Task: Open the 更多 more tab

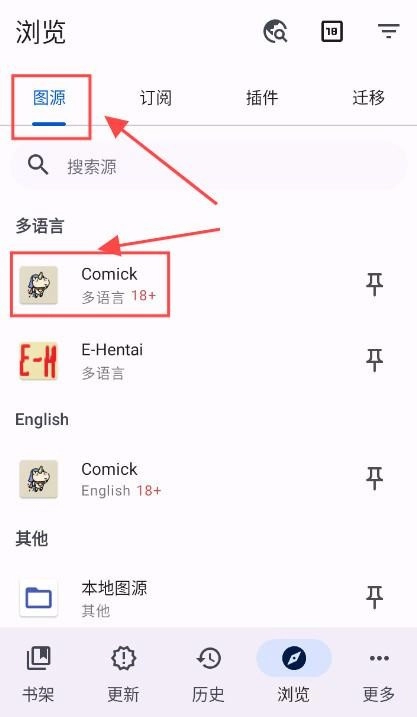Action: coord(379,674)
